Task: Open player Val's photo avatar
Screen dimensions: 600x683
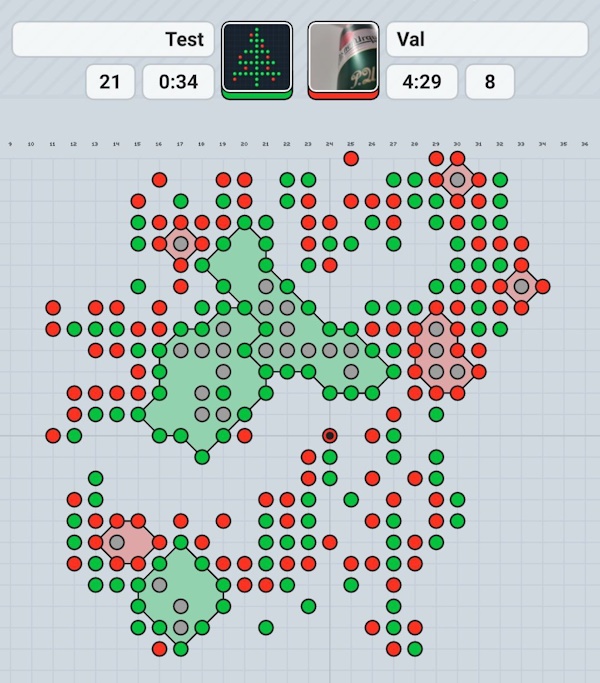Action: (343, 57)
